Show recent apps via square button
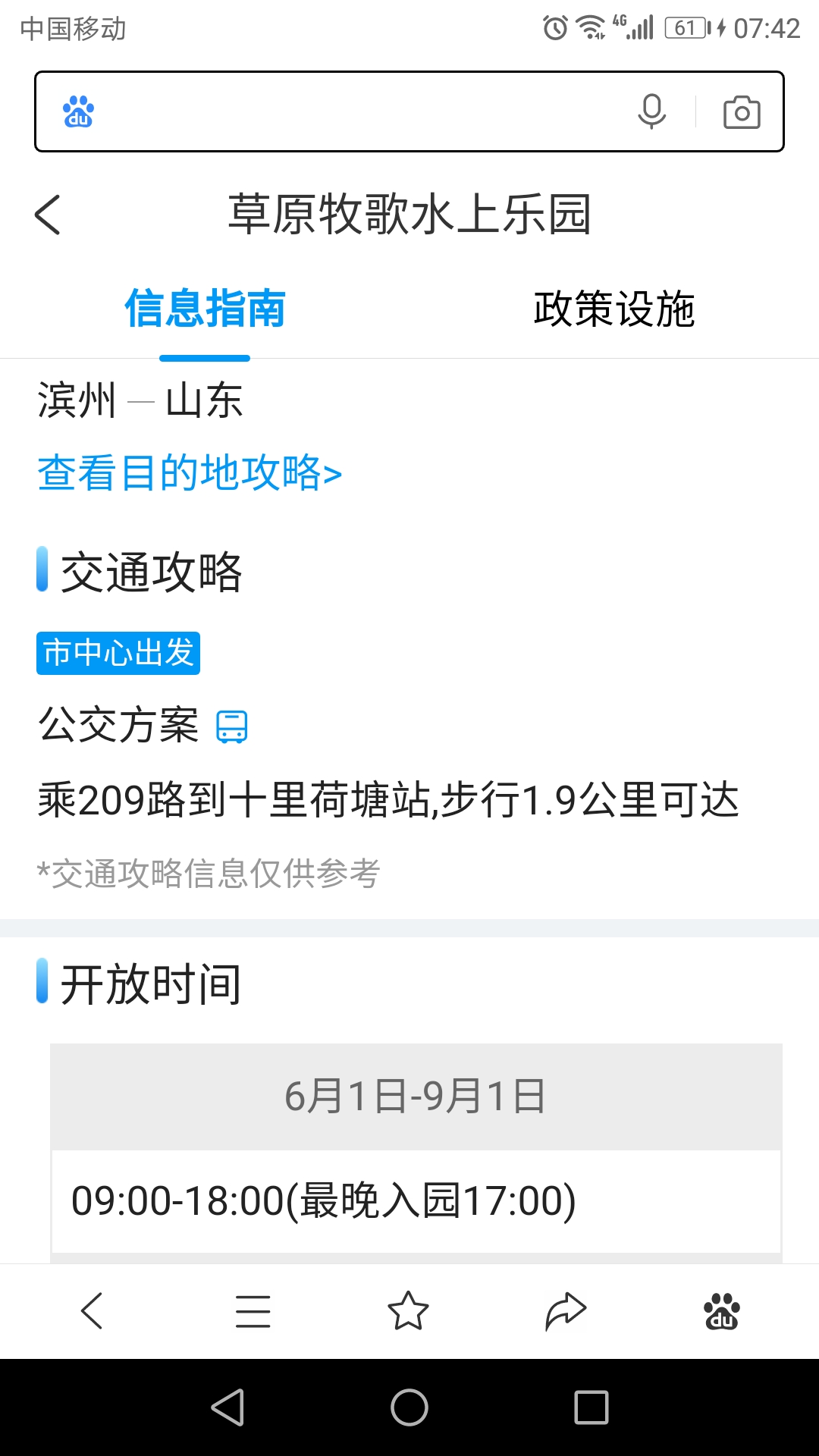This screenshot has width=819, height=1456. (591, 1407)
